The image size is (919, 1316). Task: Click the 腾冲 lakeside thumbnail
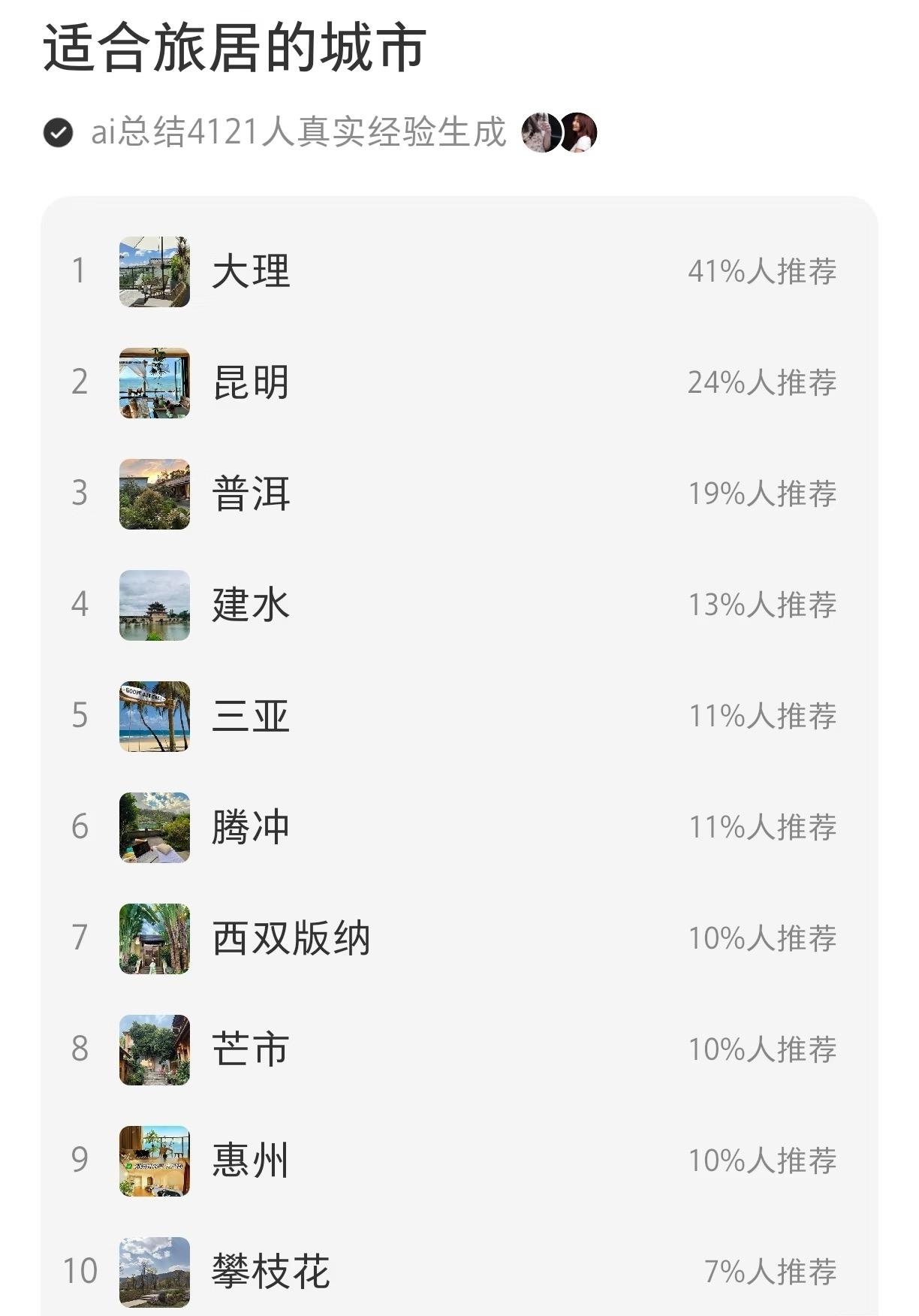coord(153,828)
